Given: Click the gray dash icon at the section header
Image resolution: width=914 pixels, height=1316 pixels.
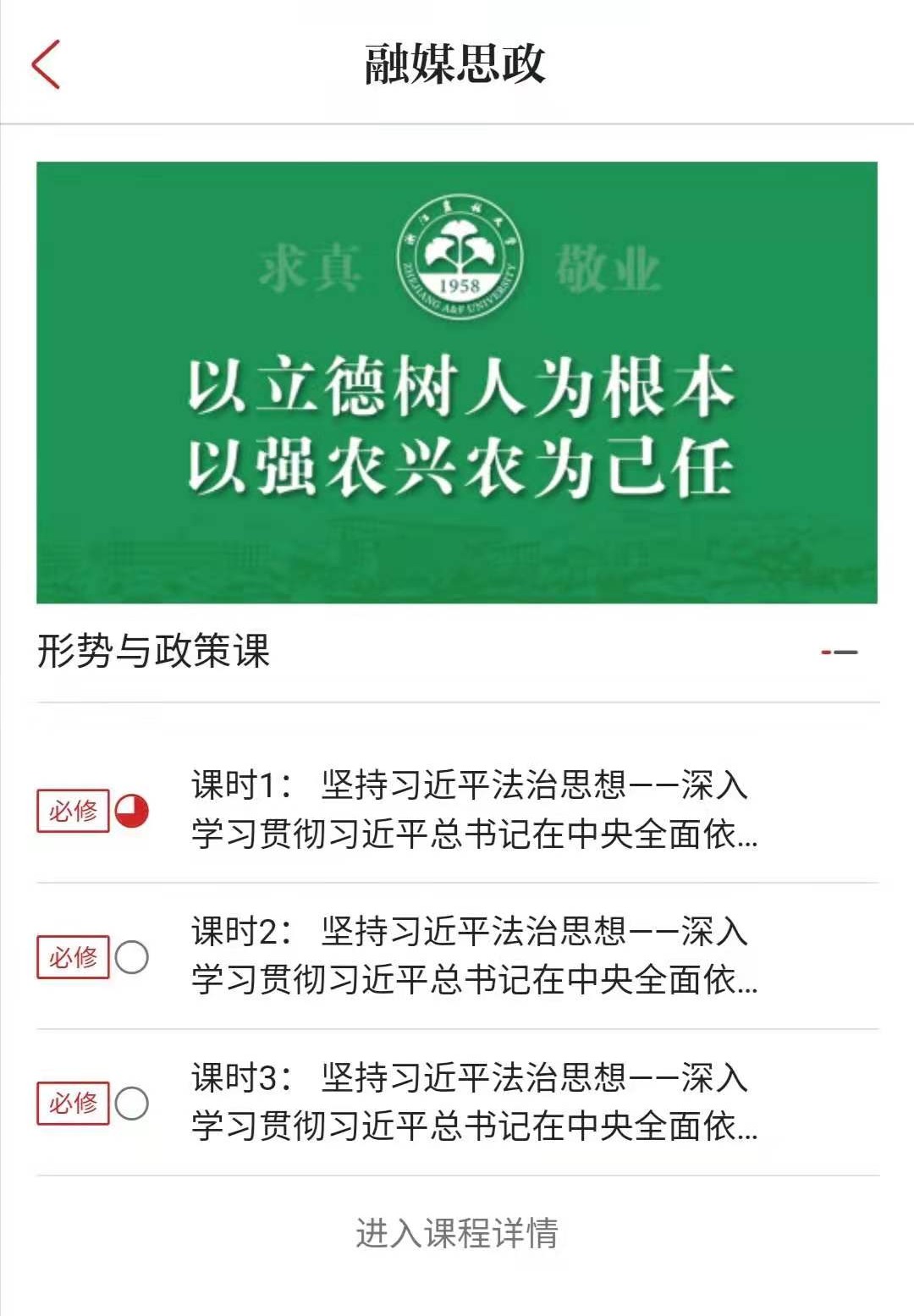Looking at the screenshot, I should [x=846, y=652].
